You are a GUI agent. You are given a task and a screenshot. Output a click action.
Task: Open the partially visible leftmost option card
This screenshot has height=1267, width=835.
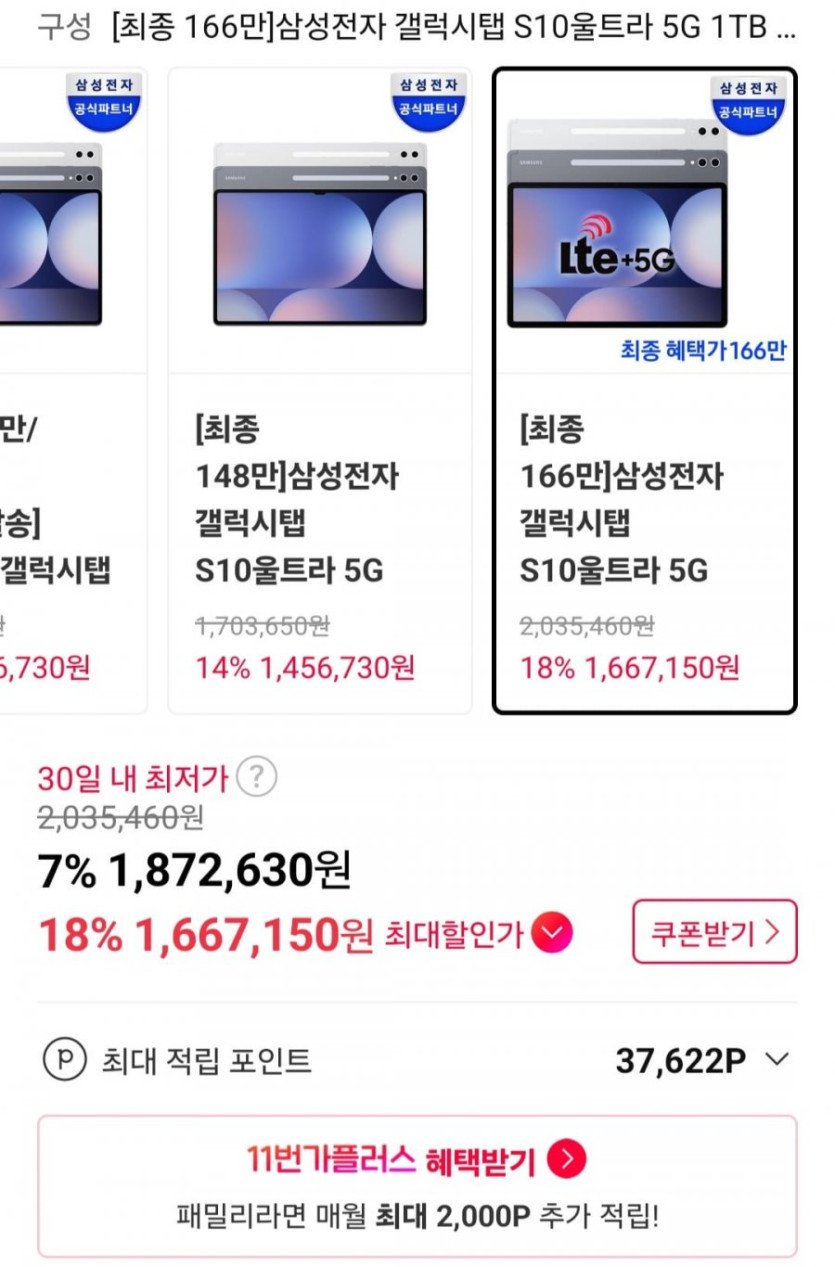point(70,390)
